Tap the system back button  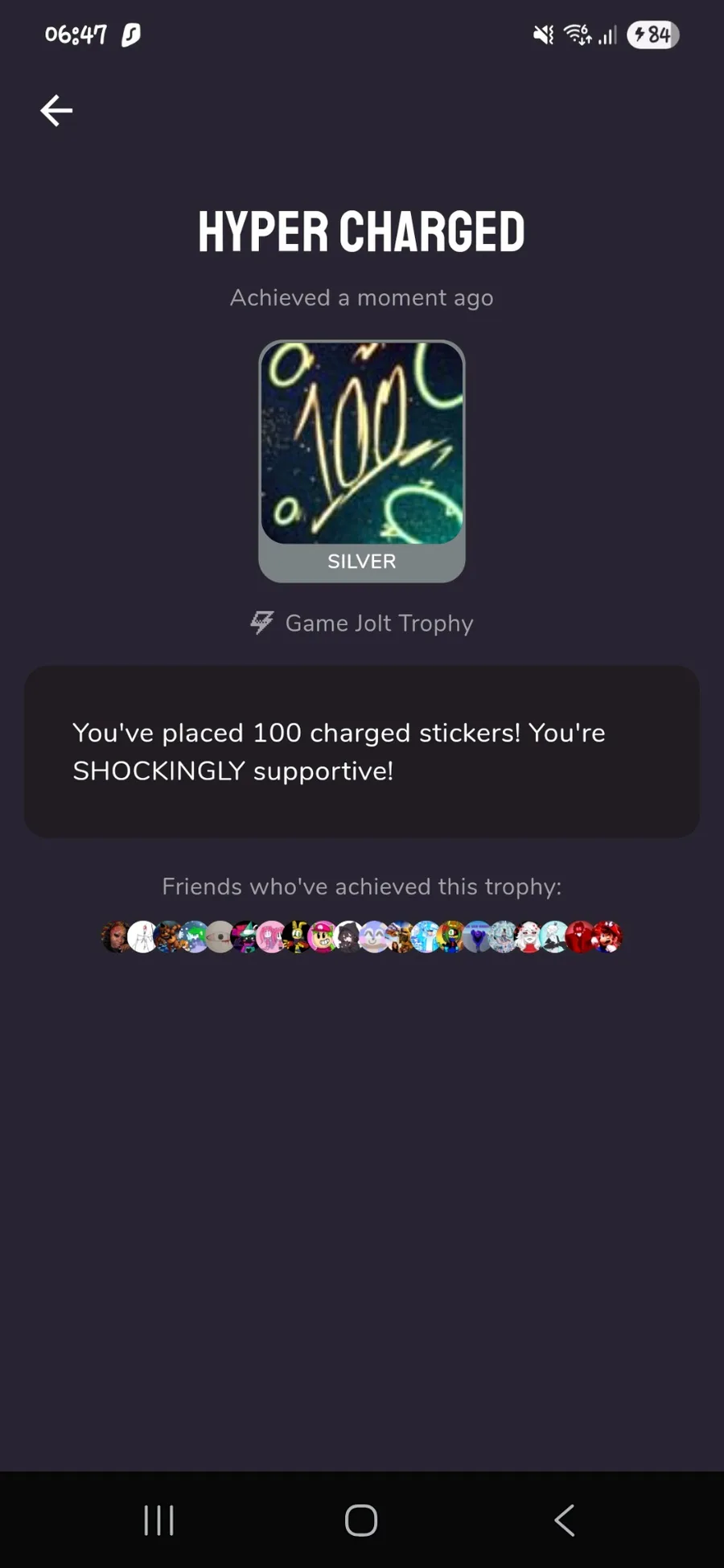pos(565,1521)
